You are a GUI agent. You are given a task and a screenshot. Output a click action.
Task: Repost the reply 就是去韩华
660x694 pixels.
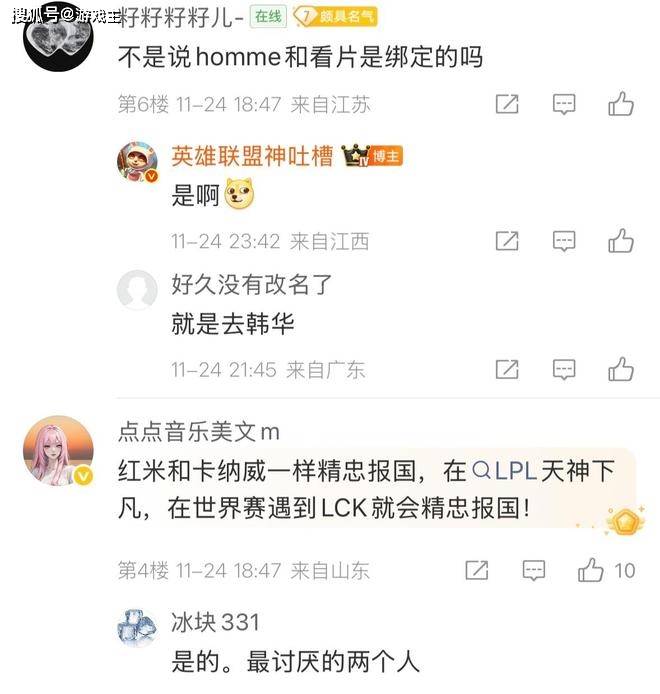point(507,369)
